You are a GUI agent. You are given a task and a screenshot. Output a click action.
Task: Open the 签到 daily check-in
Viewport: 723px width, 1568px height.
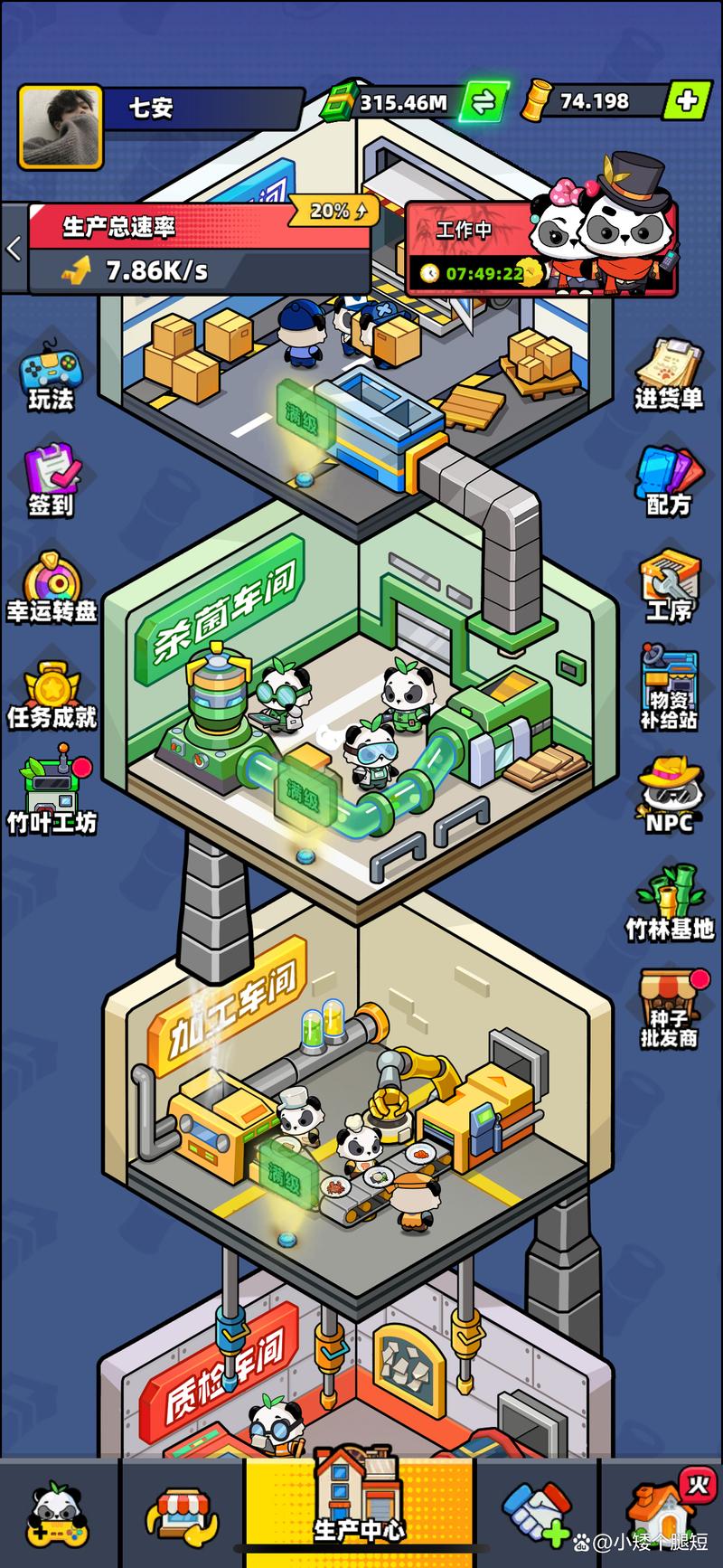pos(51,481)
